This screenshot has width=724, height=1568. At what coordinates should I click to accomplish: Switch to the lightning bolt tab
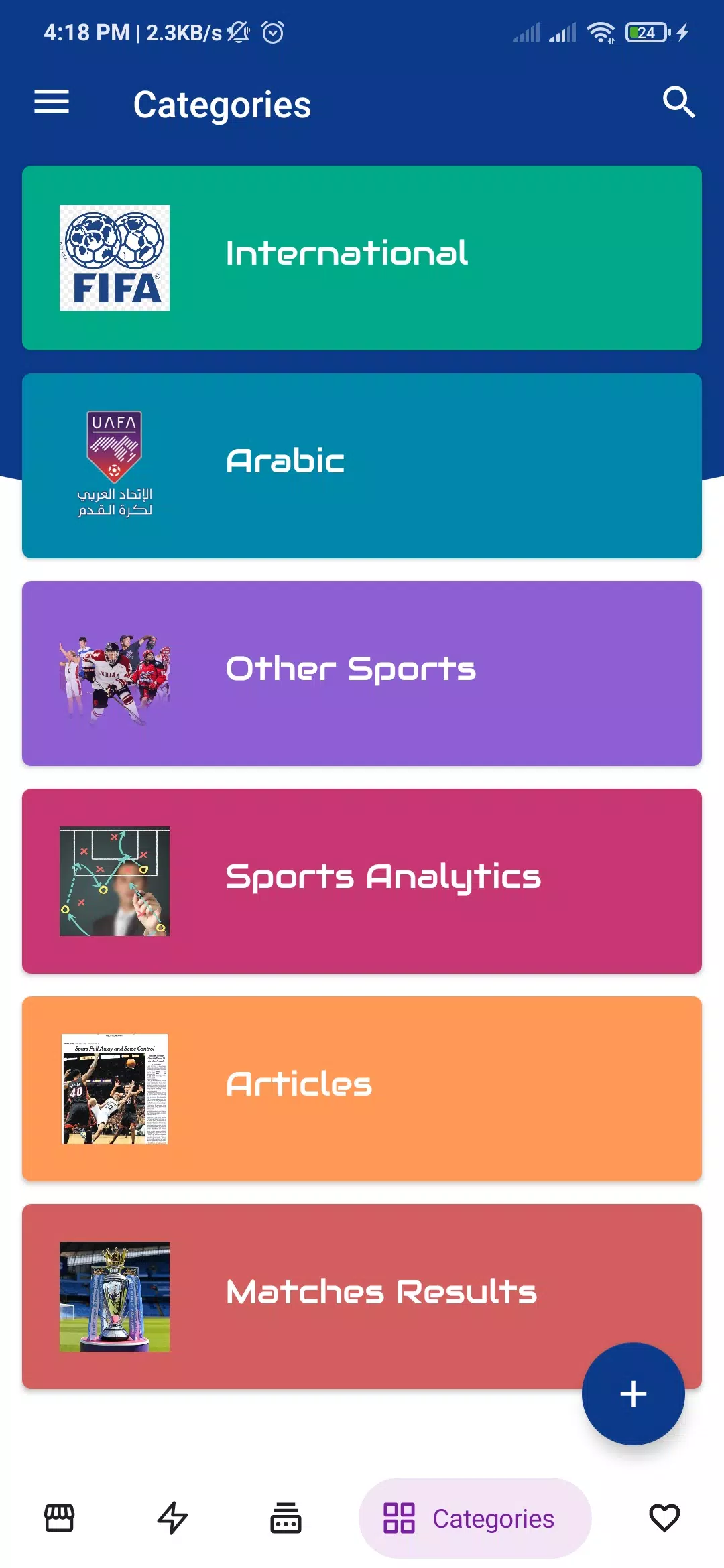172,1518
